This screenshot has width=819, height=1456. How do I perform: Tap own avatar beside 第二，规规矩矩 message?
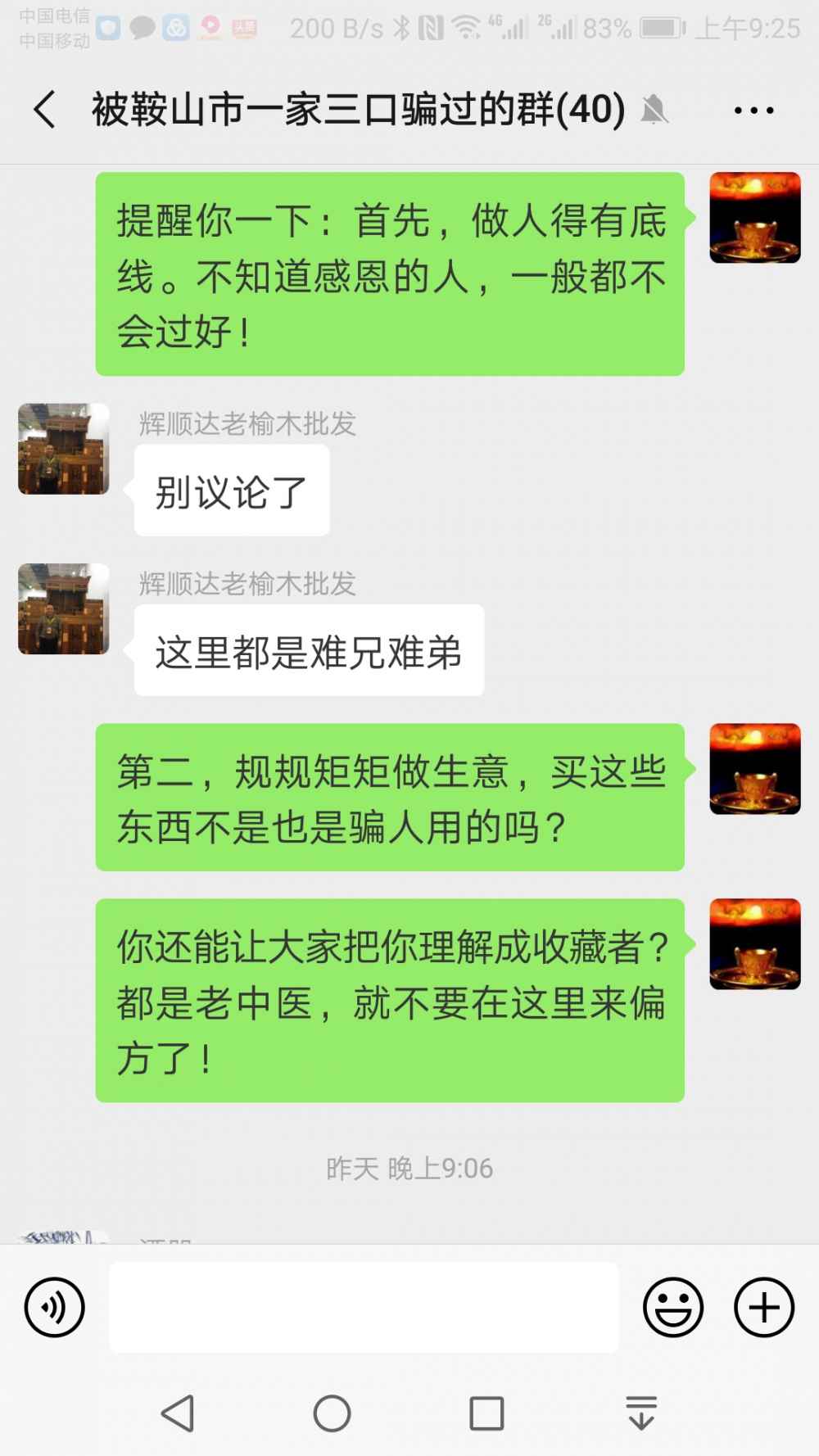pyautogui.click(x=754, y=769)
